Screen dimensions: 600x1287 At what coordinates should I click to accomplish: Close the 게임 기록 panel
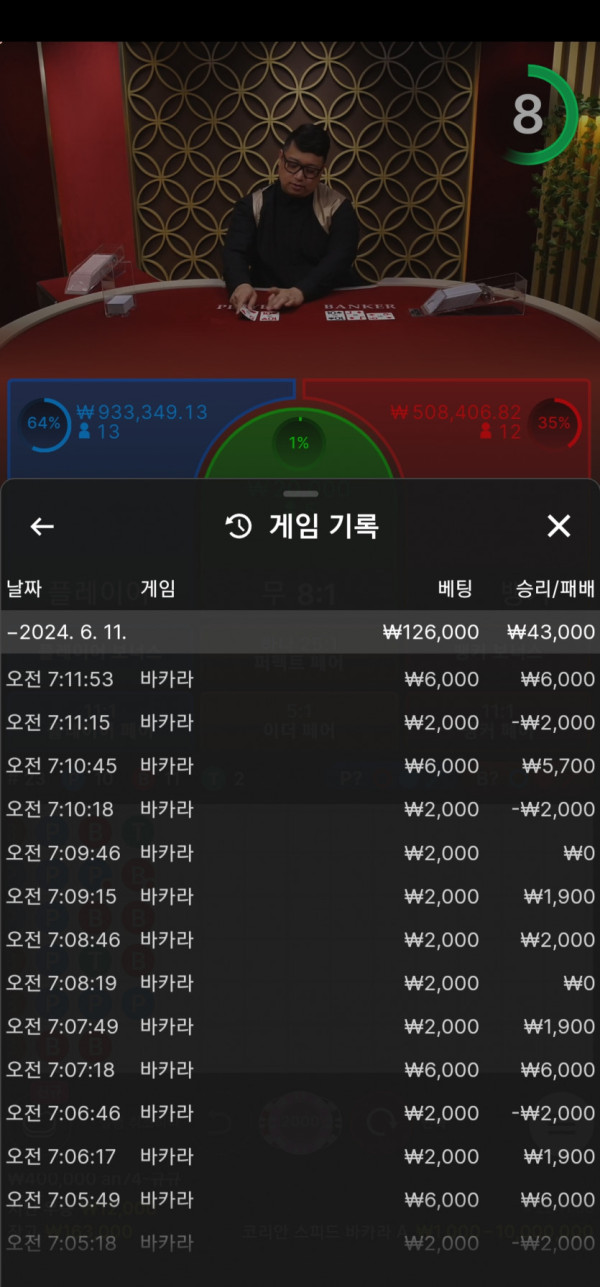click(x=558, y=526)
